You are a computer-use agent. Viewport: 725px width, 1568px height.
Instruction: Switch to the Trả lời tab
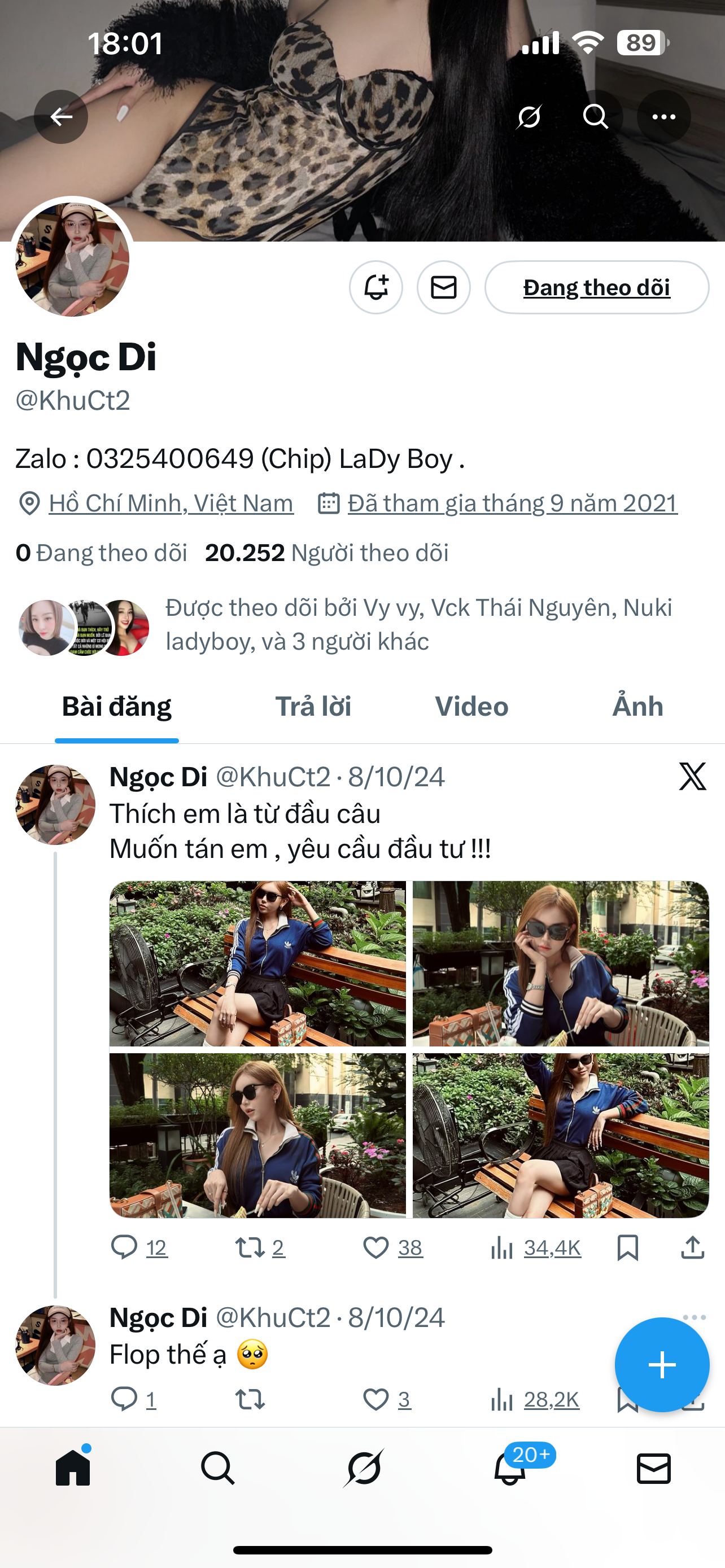coord(313,706)
